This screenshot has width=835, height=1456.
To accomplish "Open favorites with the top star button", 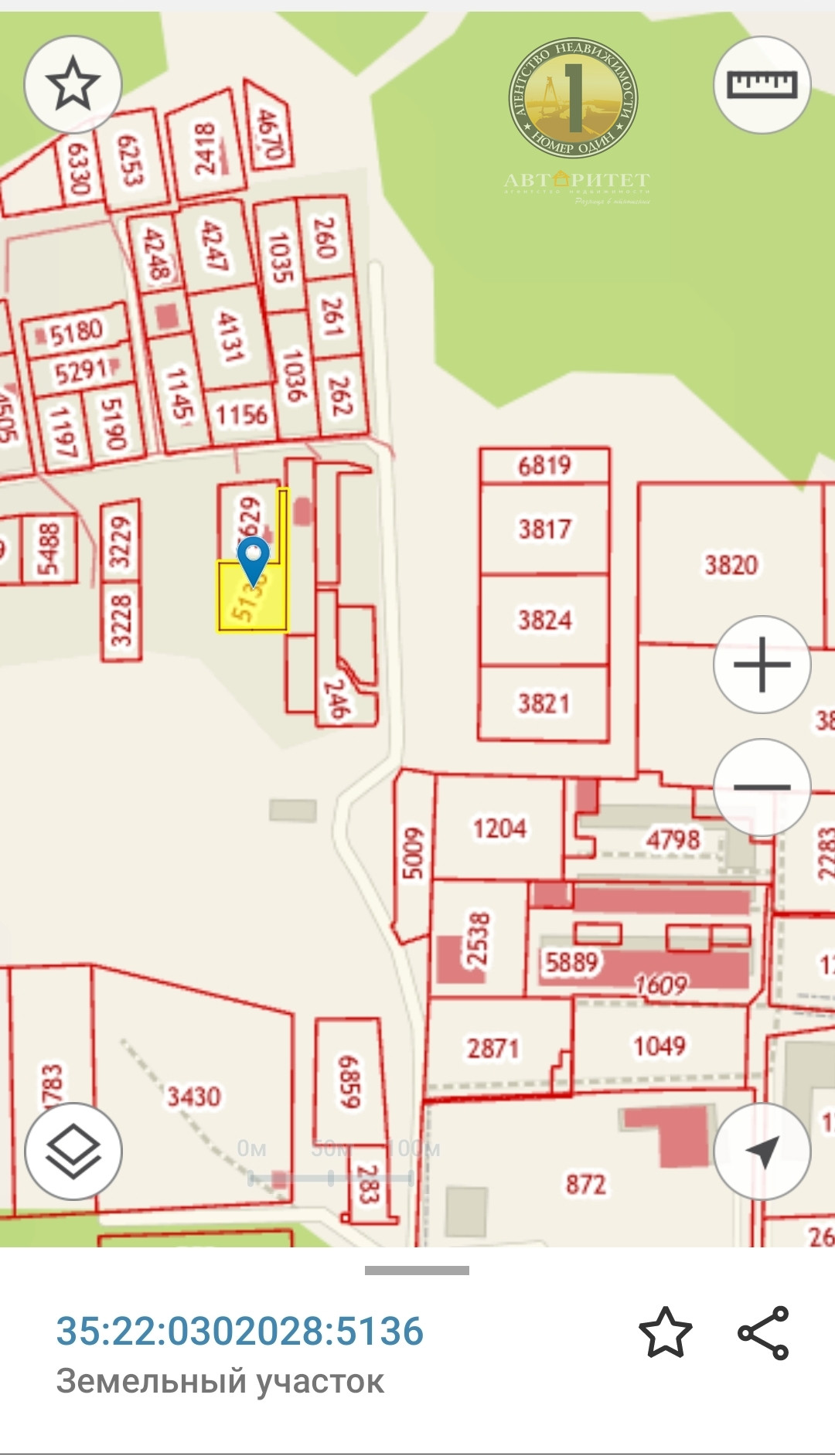I will point(73,84).
